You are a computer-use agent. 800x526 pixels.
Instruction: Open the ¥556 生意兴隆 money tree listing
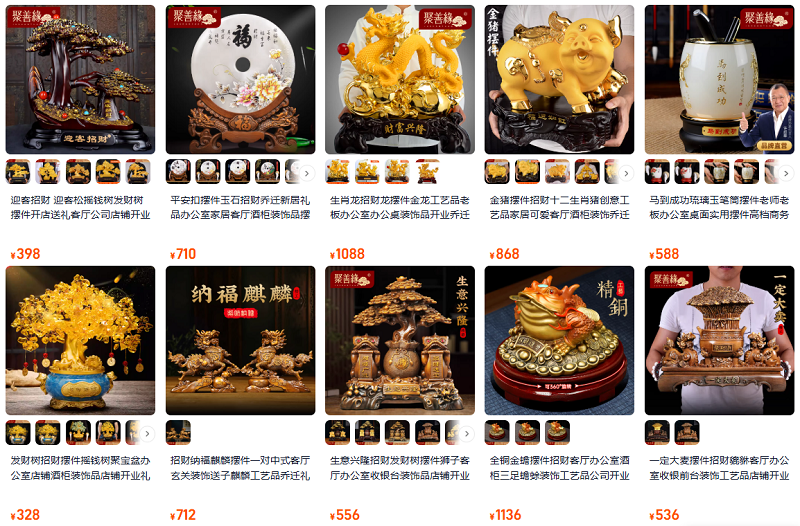(400, 341)
